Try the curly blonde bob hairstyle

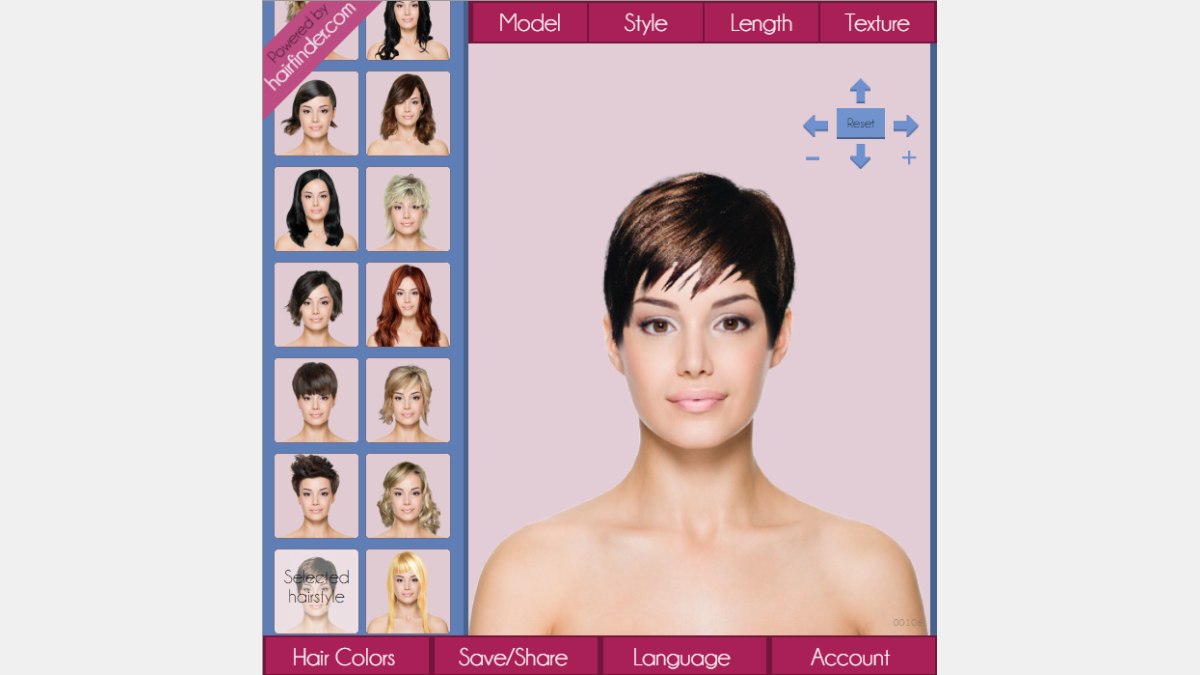(408, 496)
